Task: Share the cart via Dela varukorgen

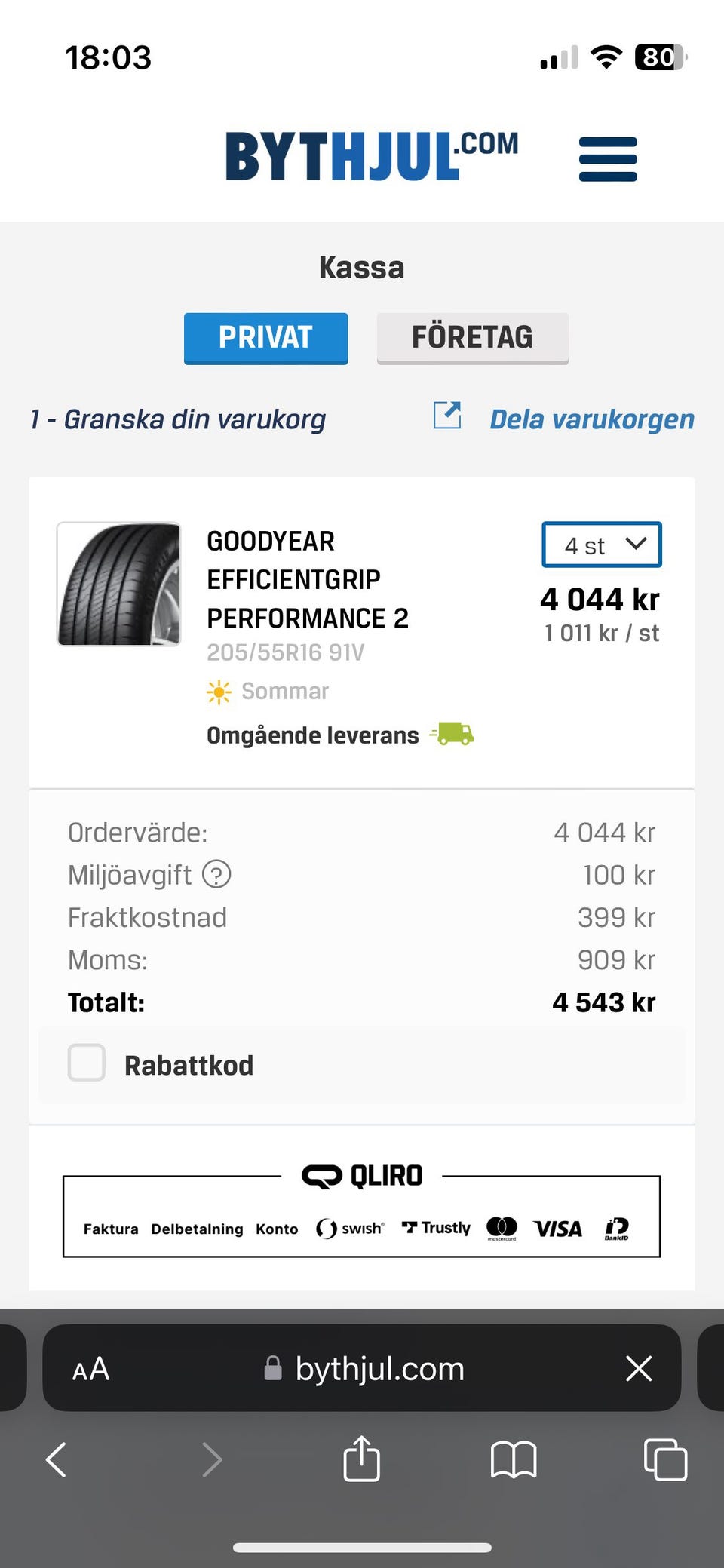Action: pos(591,419)
